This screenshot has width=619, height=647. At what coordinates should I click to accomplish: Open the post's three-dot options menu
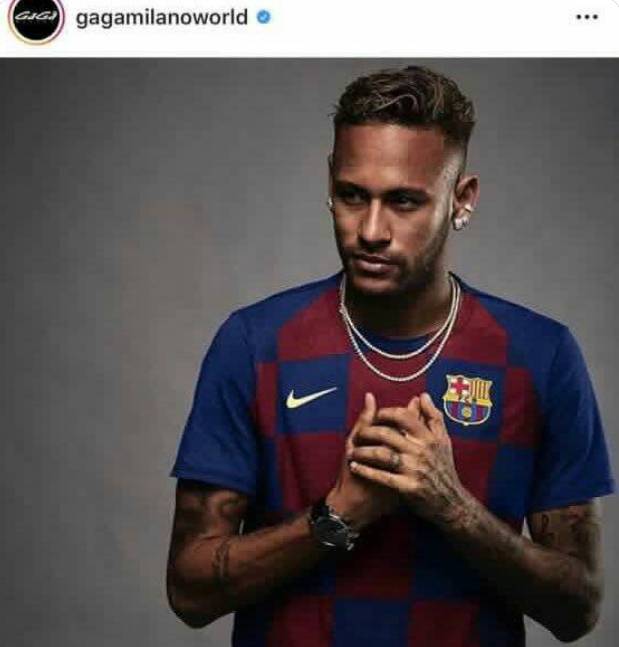point(588,18)
